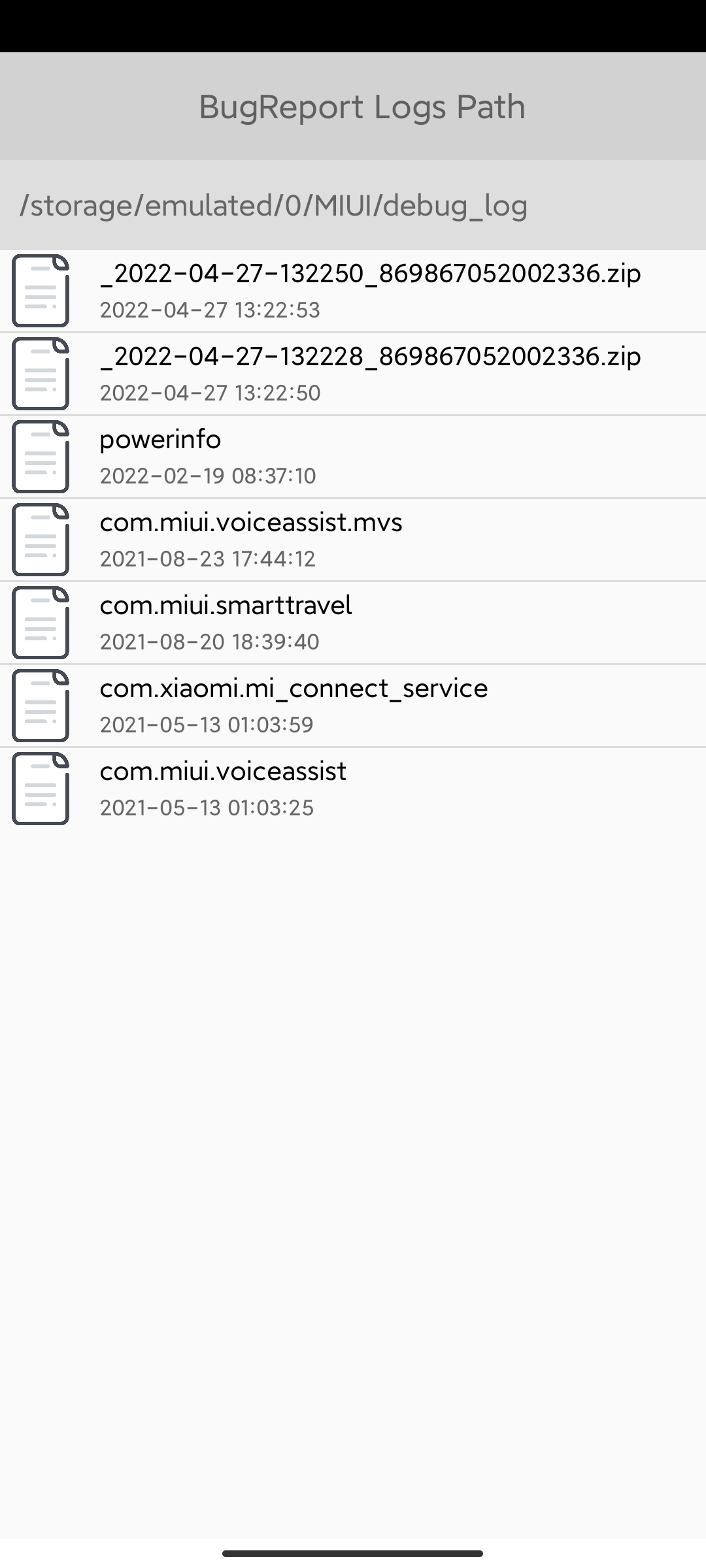
Task: Open com.xiaomi.mi_connect_service log
Action: coord(353,706)
